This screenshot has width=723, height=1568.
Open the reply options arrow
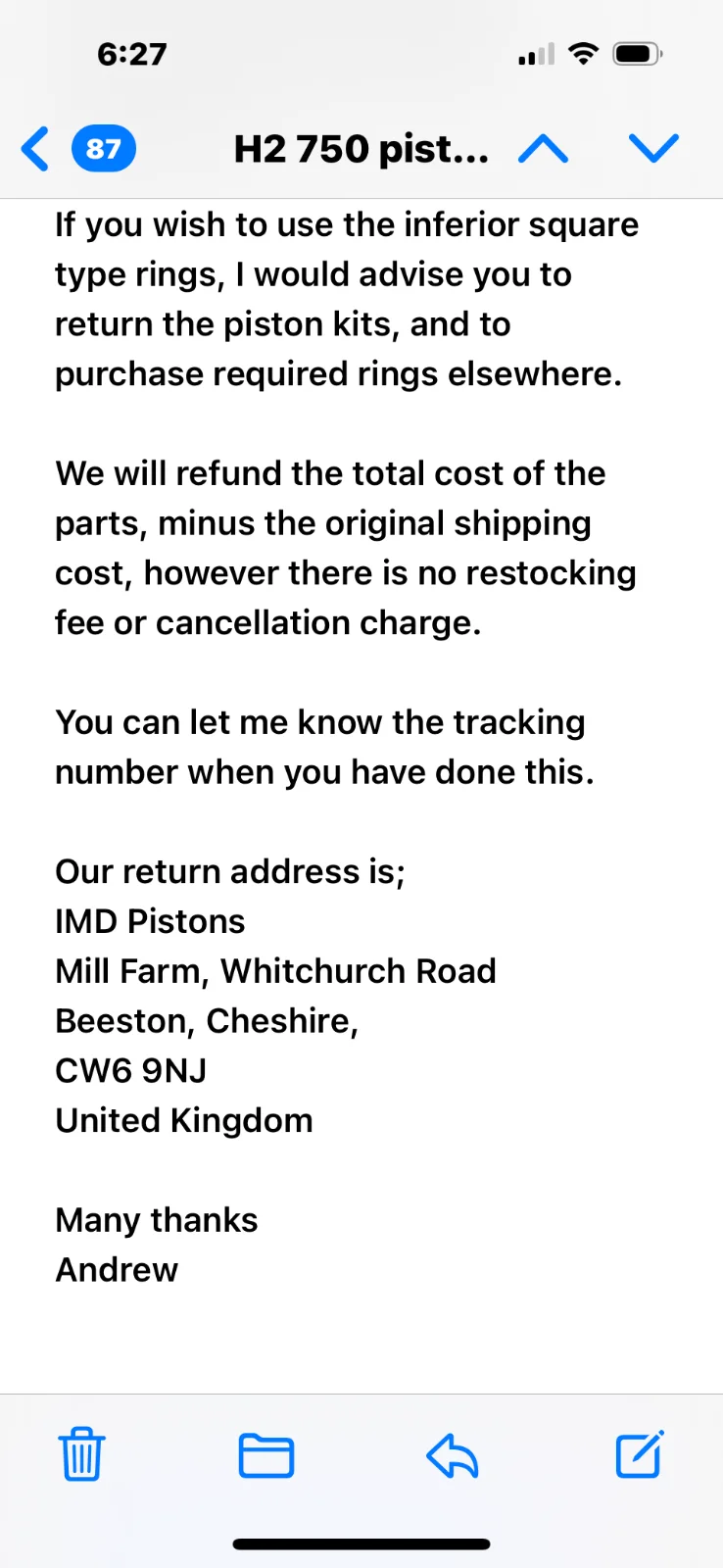pyautogui.click(x=453, y=1454)
